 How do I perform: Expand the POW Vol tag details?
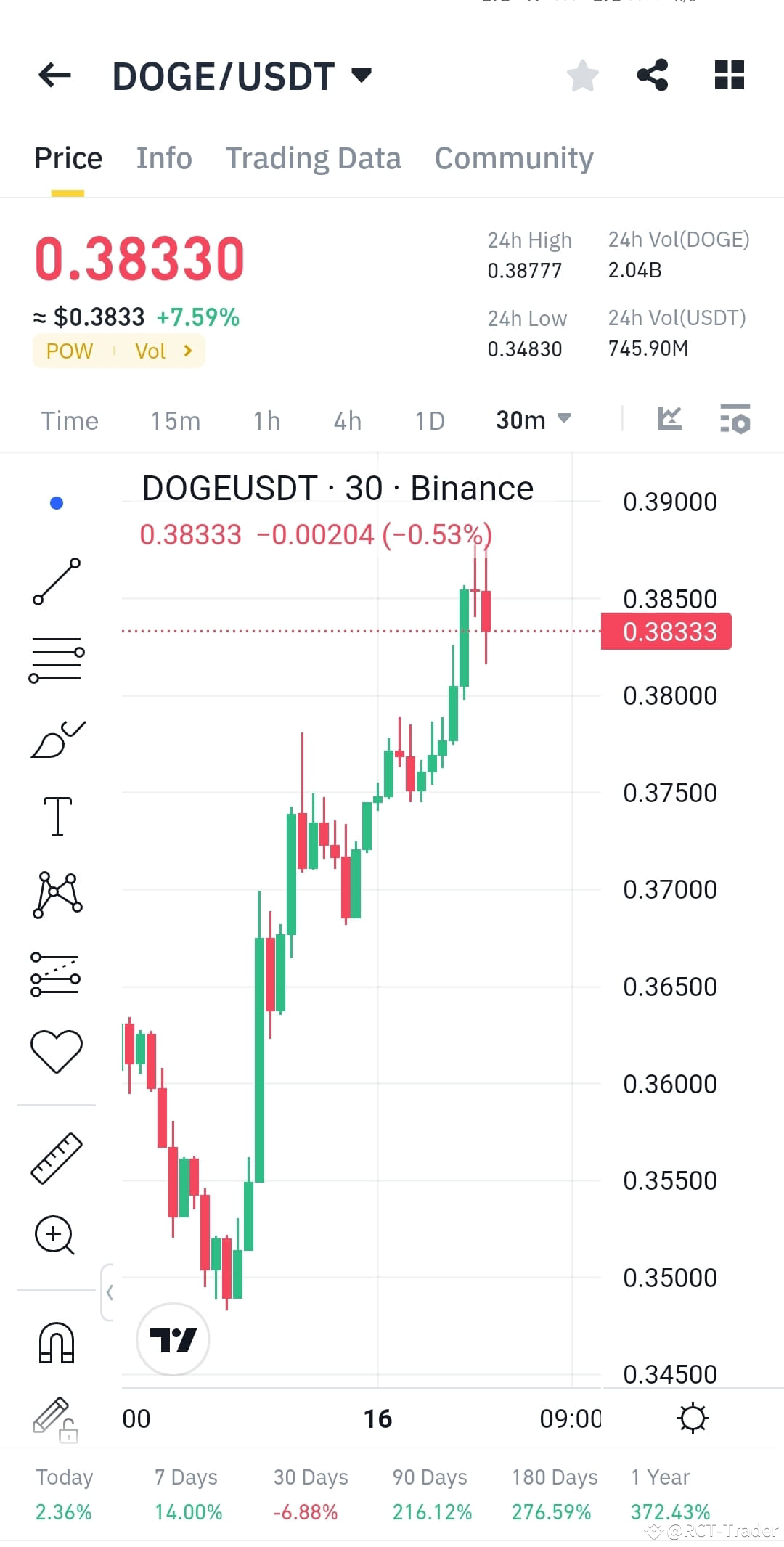click(x=118, y=351)
